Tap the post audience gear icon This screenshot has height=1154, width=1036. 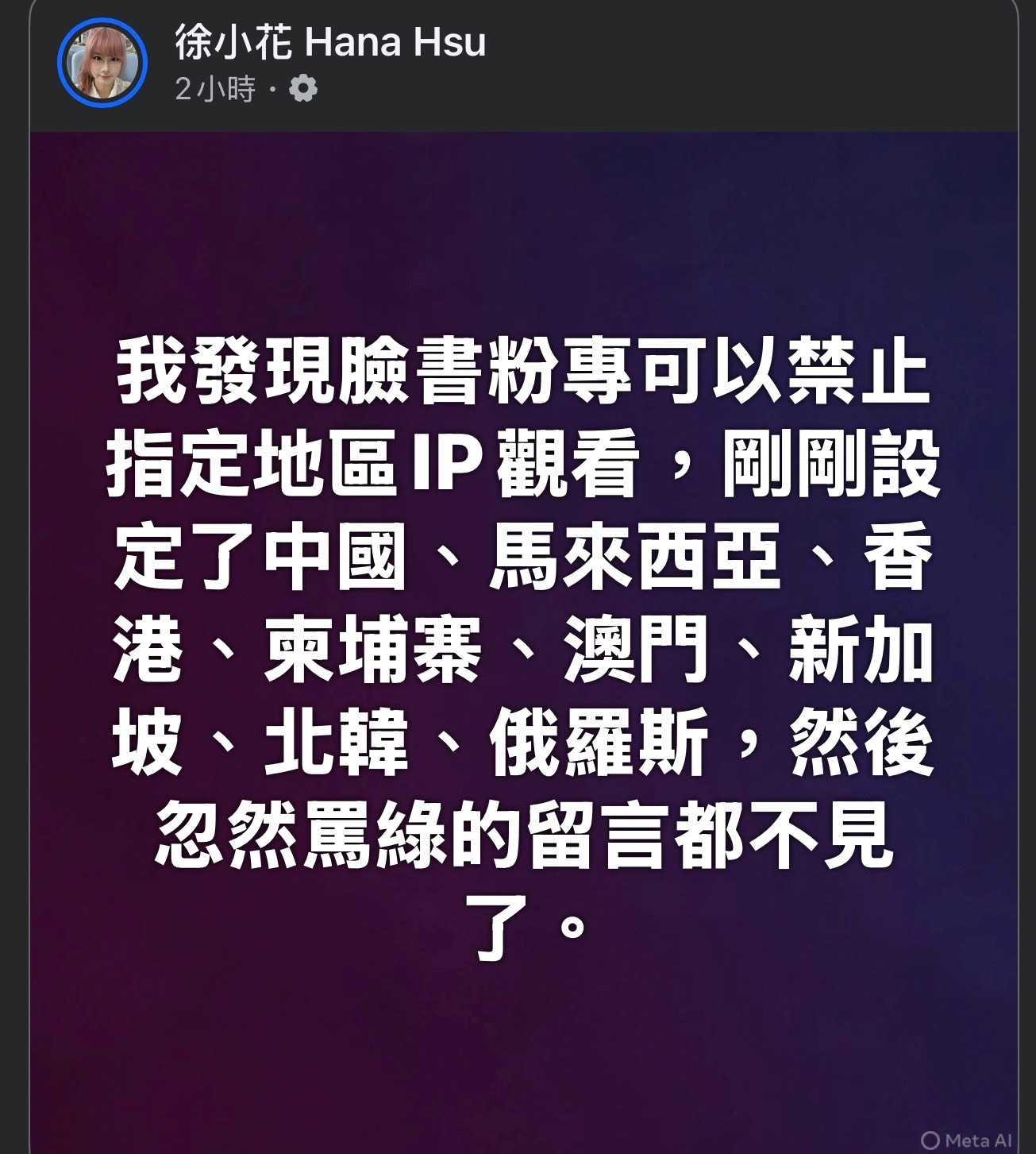(x=302, y=88)
